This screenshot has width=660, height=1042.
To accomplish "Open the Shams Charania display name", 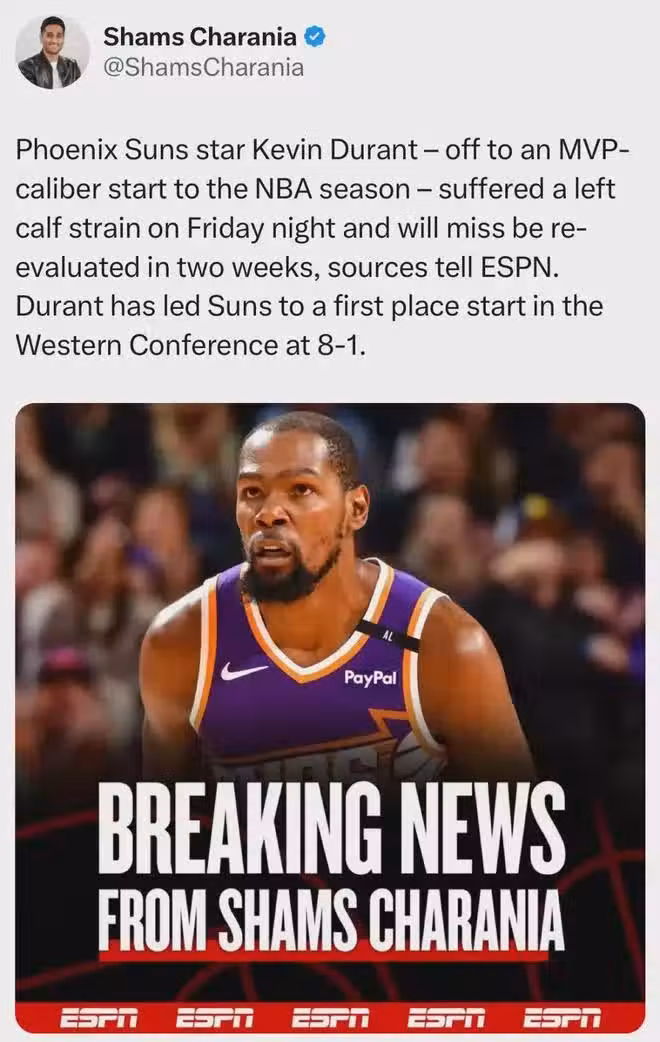I will (200, 37).
